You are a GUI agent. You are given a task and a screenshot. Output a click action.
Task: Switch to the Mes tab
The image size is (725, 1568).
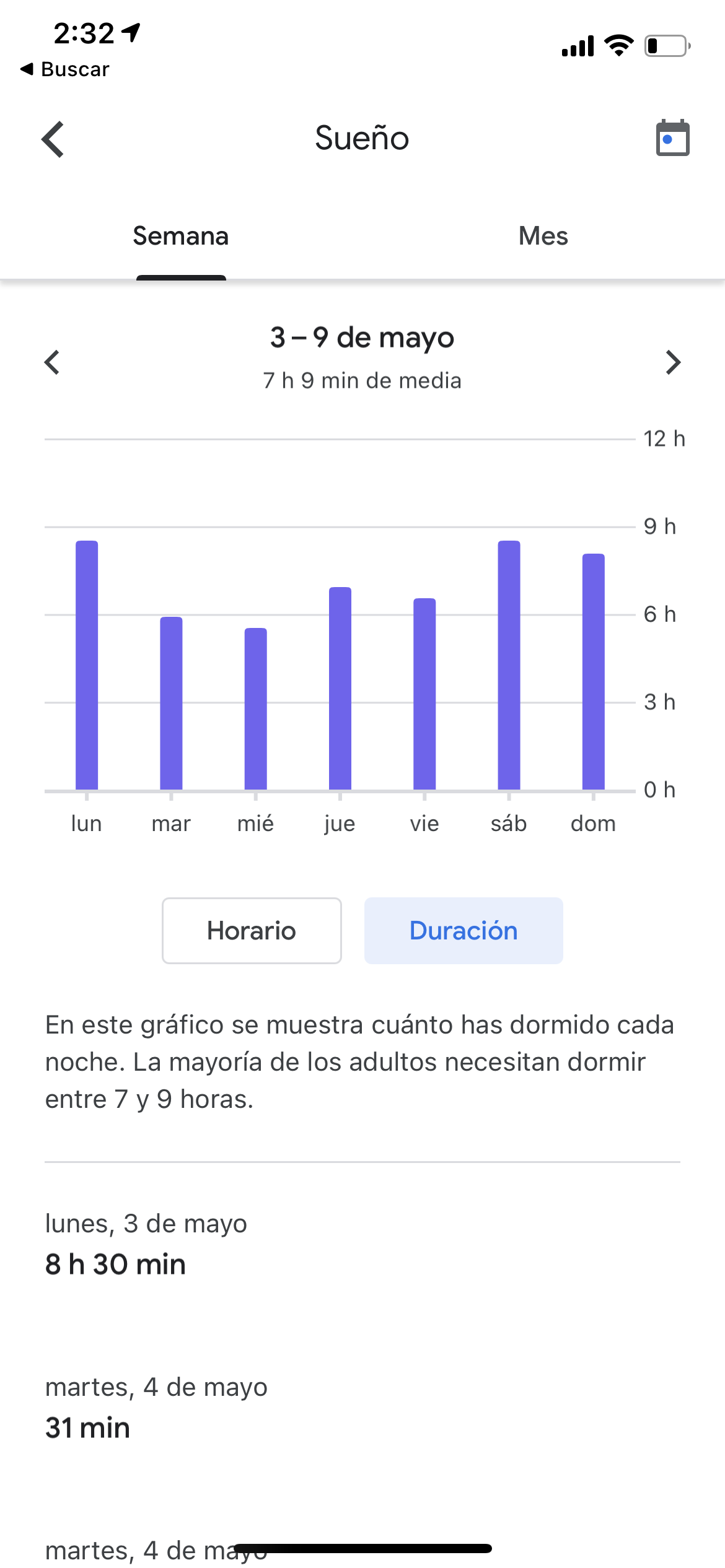point(543,236)
